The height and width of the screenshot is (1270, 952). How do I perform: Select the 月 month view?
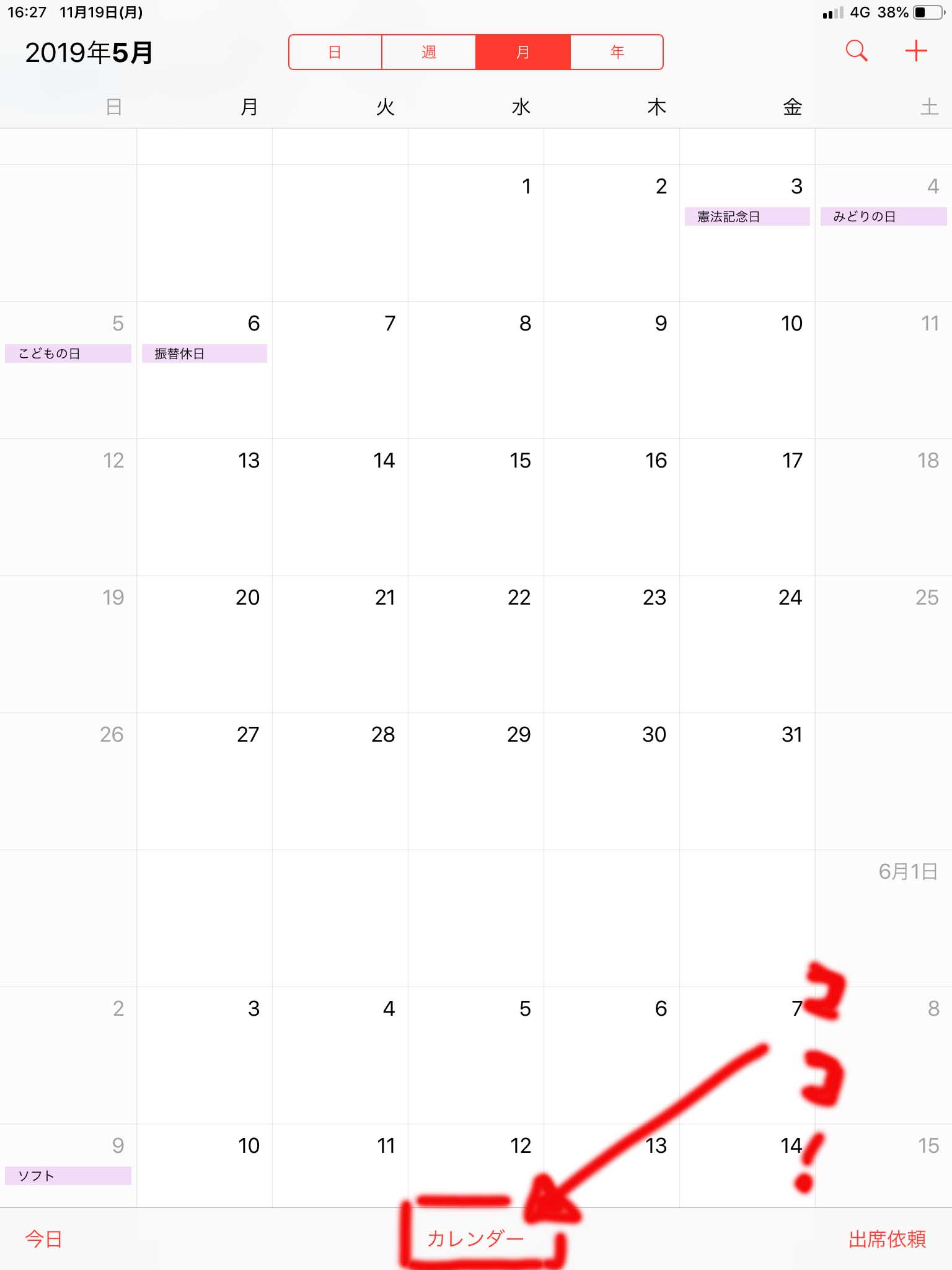pos(523,52)
